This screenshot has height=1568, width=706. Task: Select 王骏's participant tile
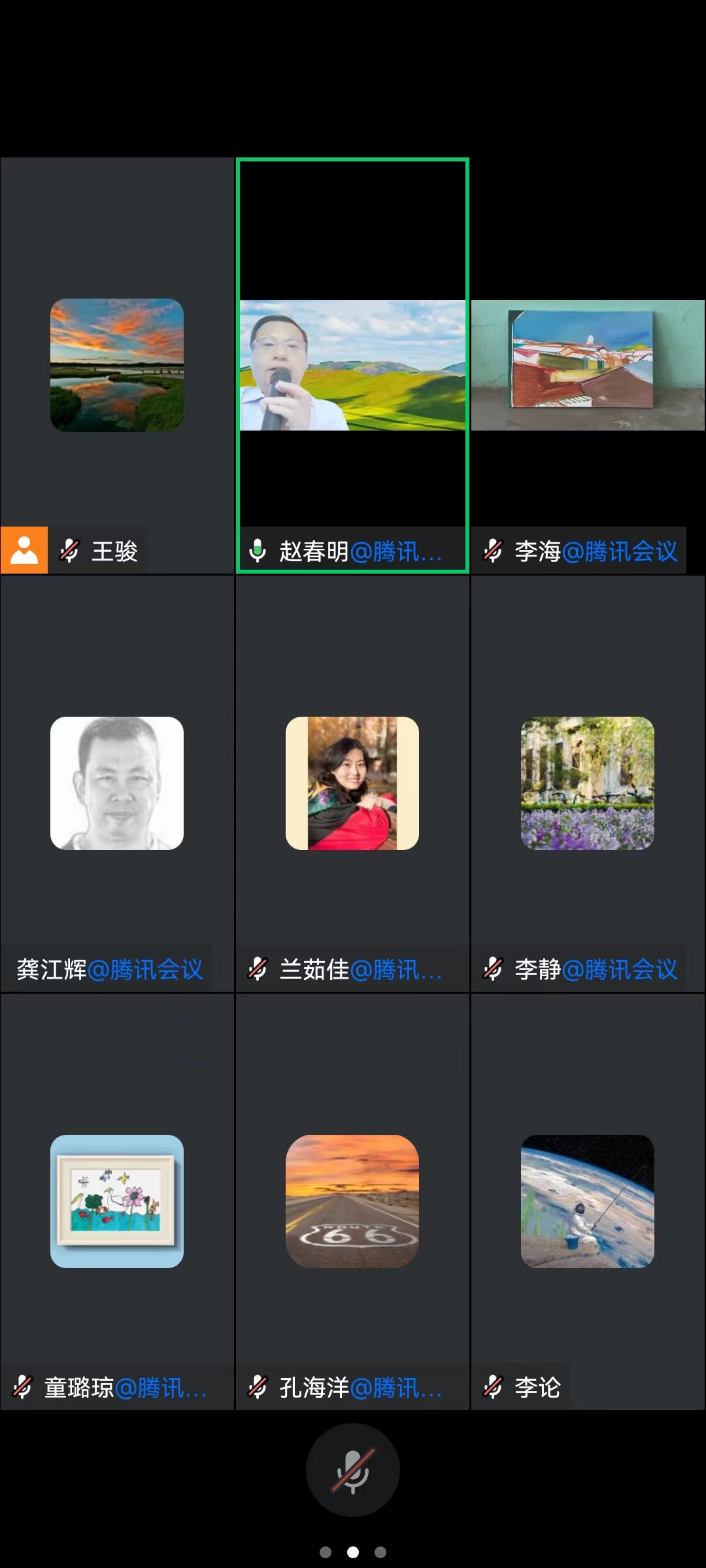117,365
